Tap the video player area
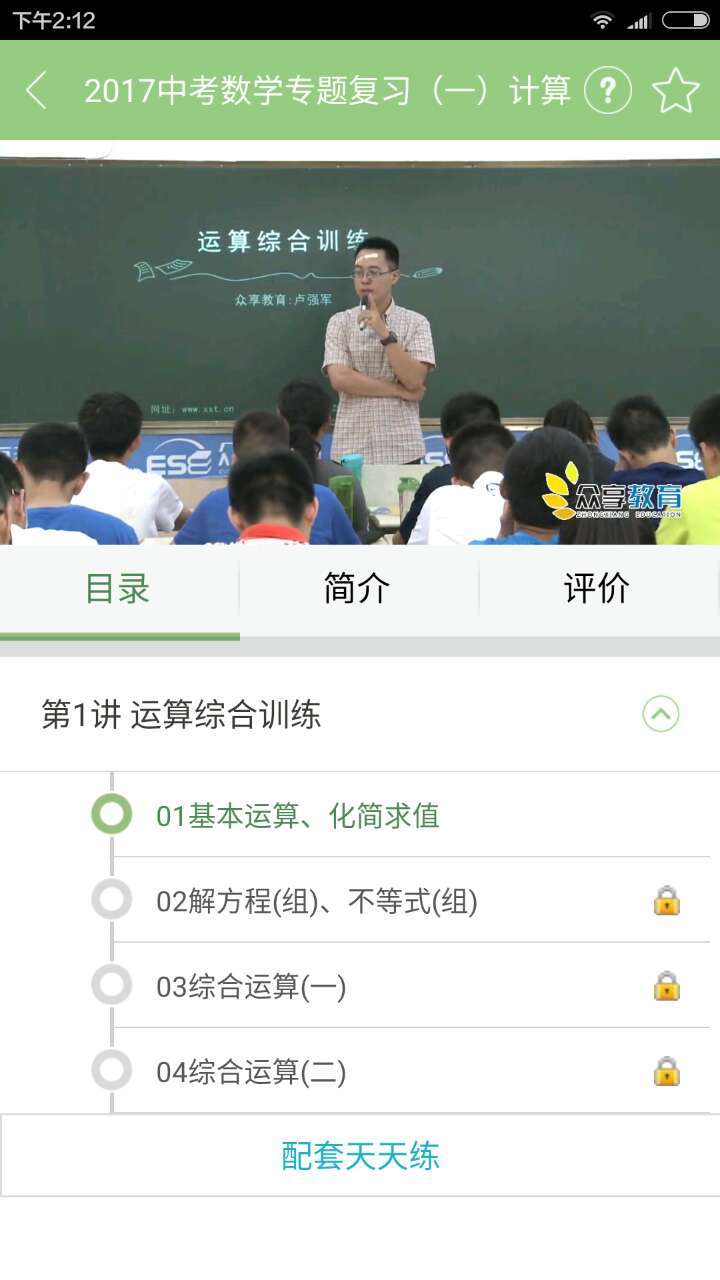 pos(360,350)
